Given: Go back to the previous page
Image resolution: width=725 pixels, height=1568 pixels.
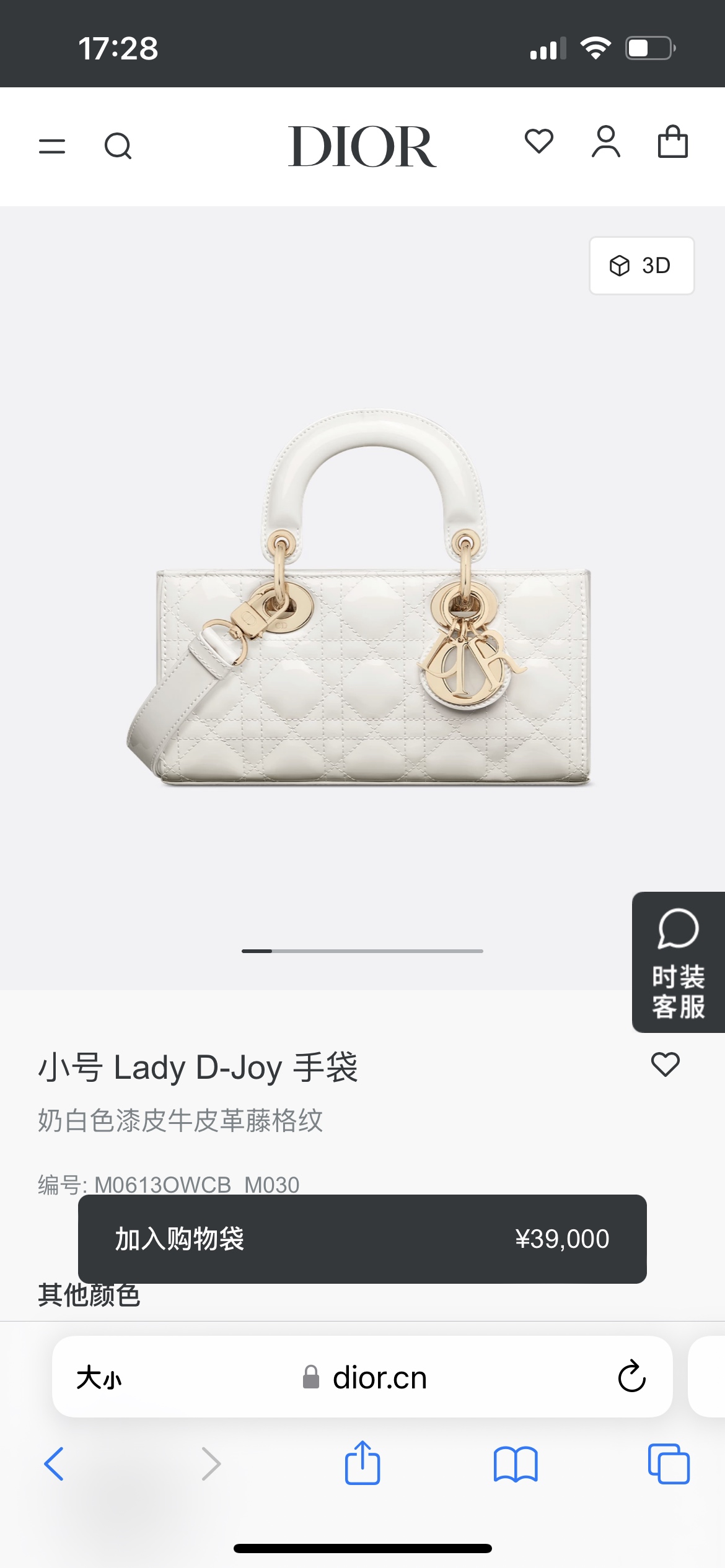Looking at the screenshot, I should pyautogui.click(x=54, y=1464).
